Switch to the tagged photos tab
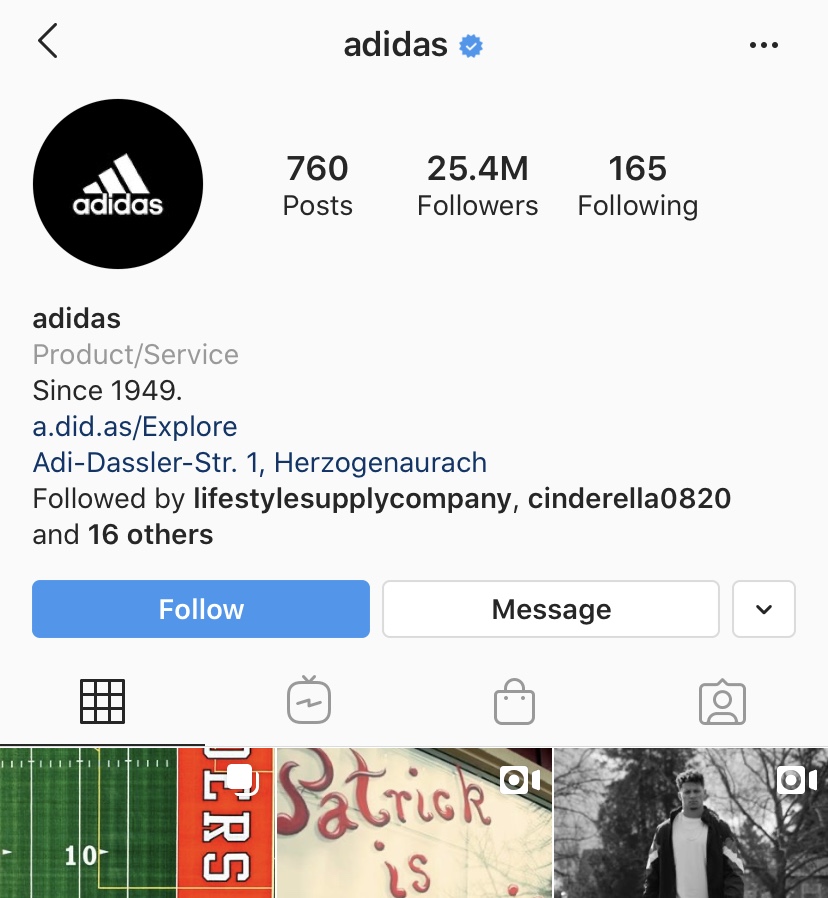The height and width of the screenshot is (898, 828). (x=722, y=701)
